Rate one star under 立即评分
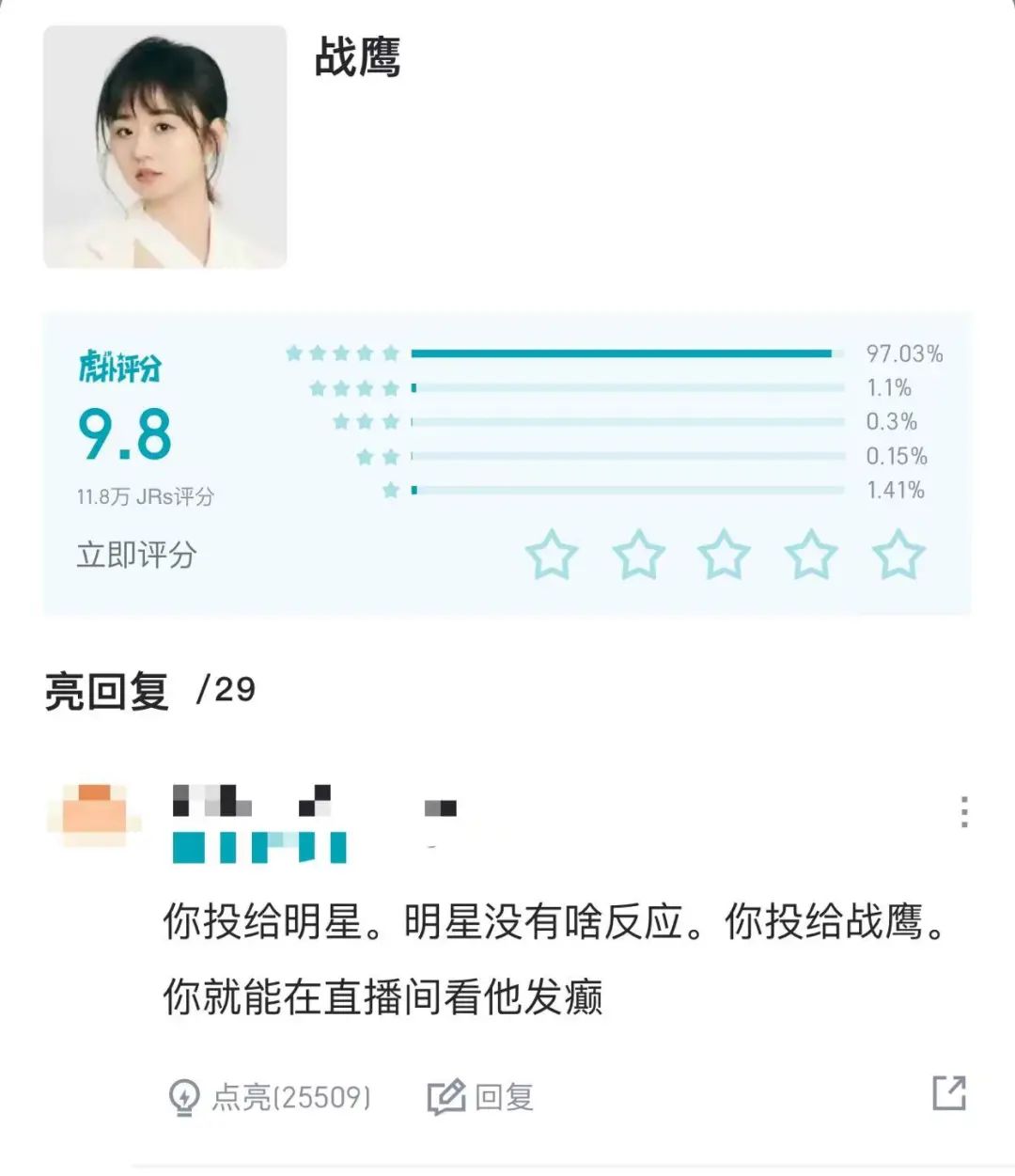The height and width of the screenshot is (1176, 1015). tap(552, 555)
